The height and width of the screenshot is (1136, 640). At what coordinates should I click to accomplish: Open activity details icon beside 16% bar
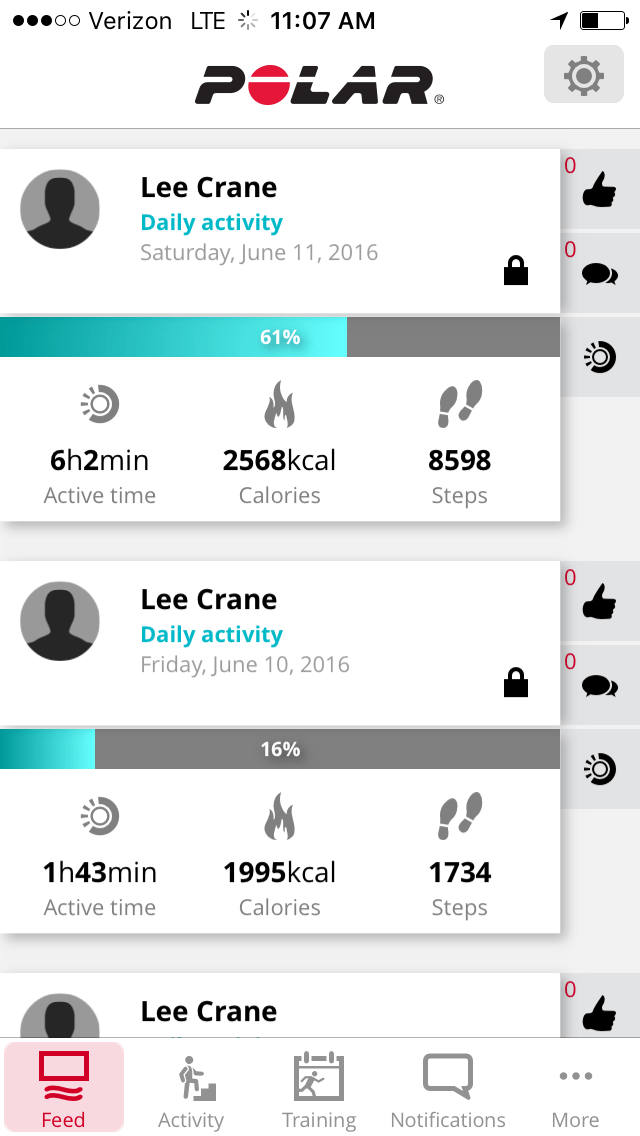tap(599, 769)
